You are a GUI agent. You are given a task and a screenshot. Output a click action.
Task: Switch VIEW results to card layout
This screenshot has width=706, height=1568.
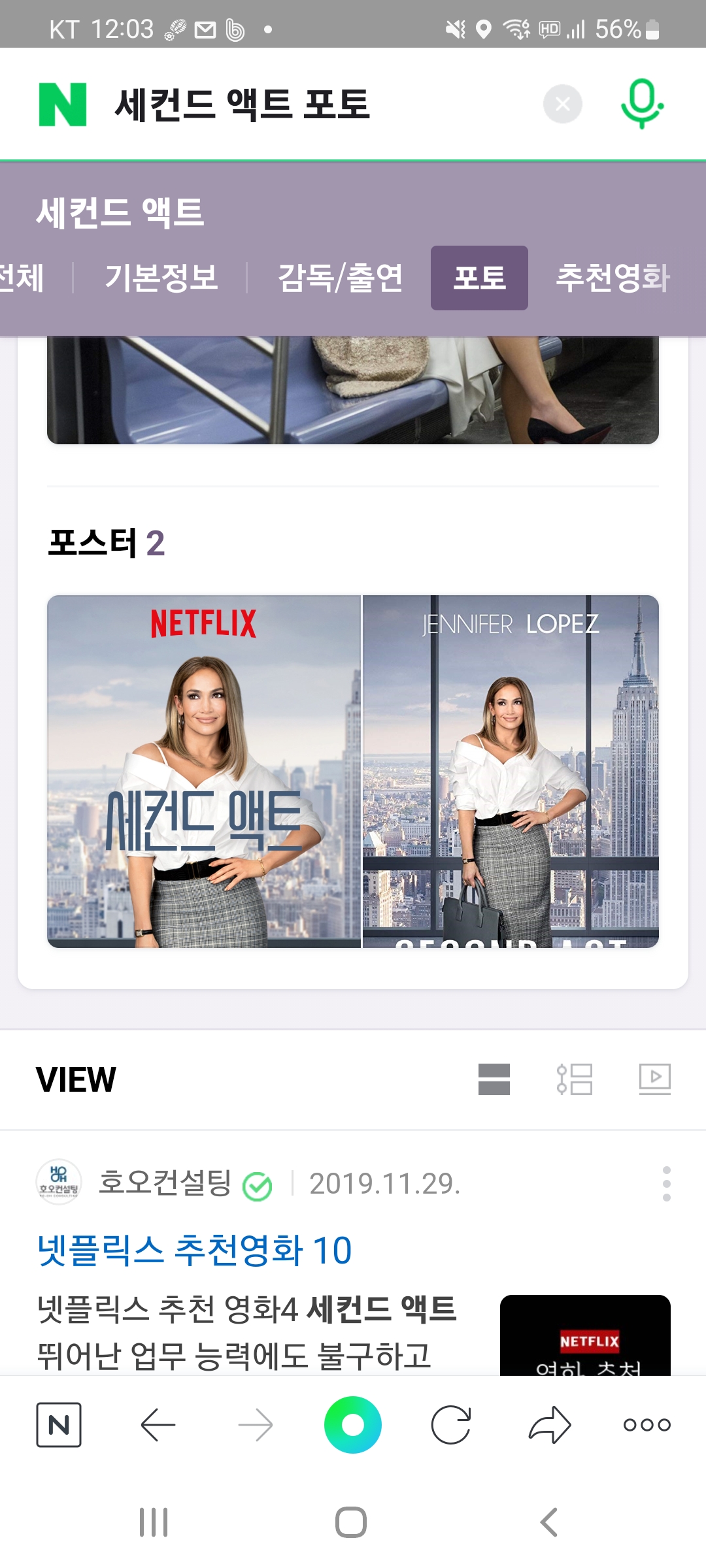(494, 1079)
